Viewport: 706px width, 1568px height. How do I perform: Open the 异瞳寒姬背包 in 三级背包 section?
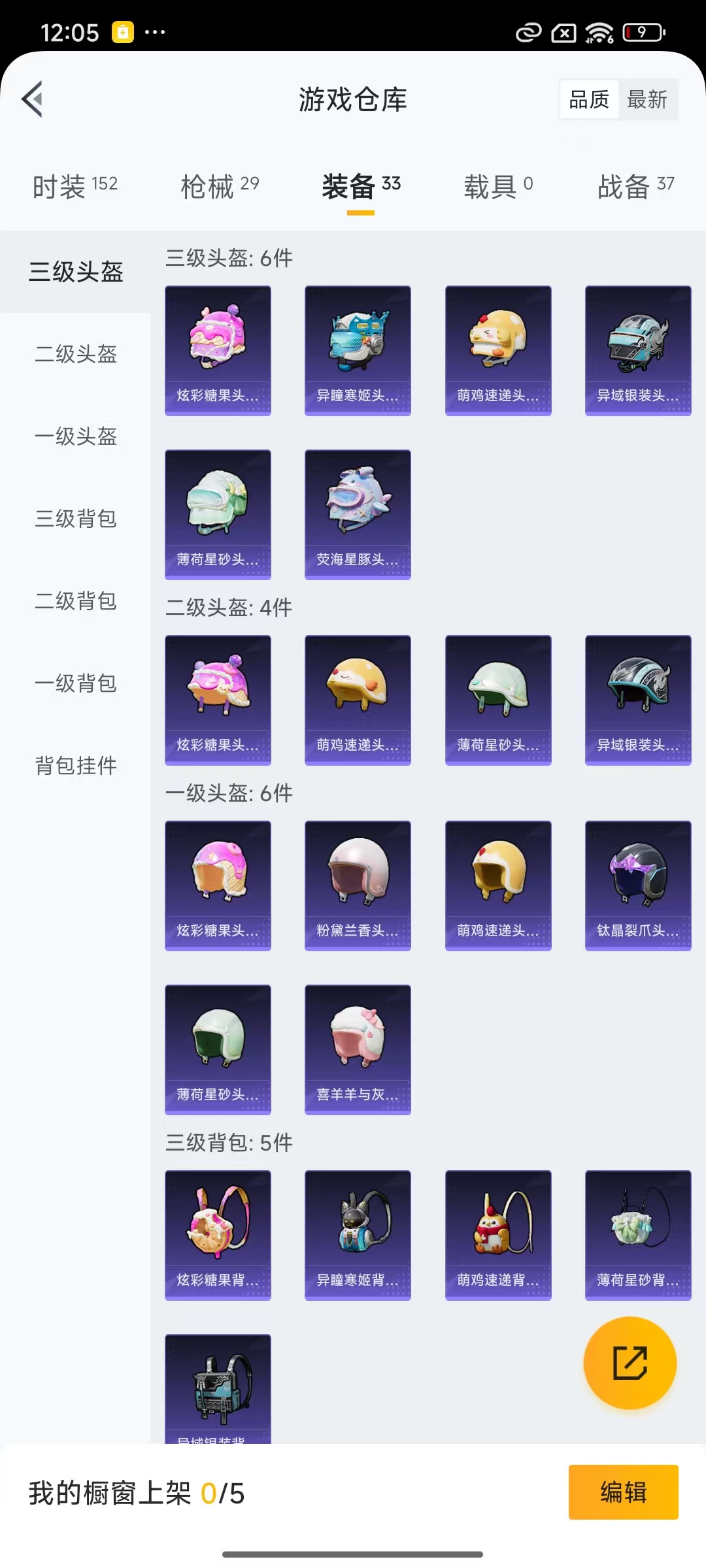point(358,1235)
